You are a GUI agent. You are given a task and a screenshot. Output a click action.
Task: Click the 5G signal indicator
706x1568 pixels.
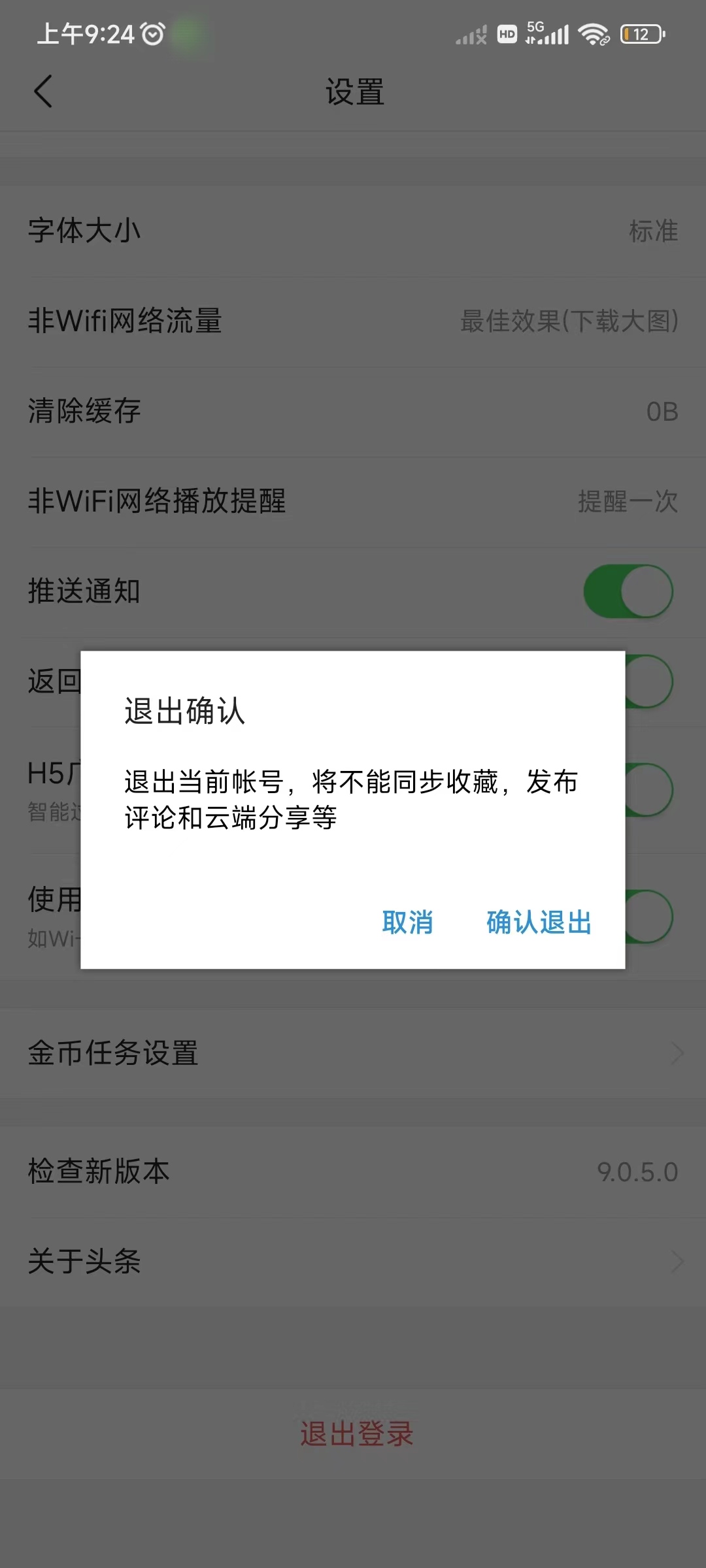(x=546, y=33)
